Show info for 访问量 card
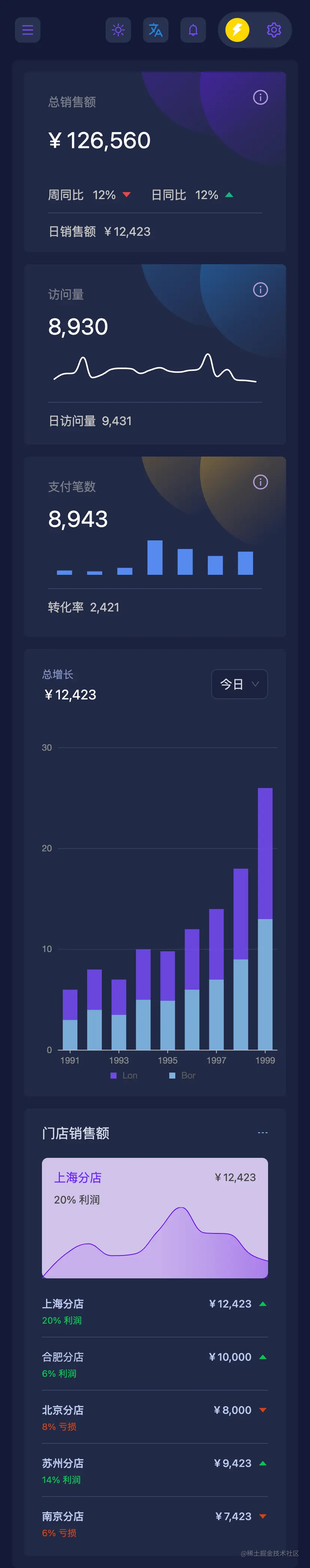 260,290
